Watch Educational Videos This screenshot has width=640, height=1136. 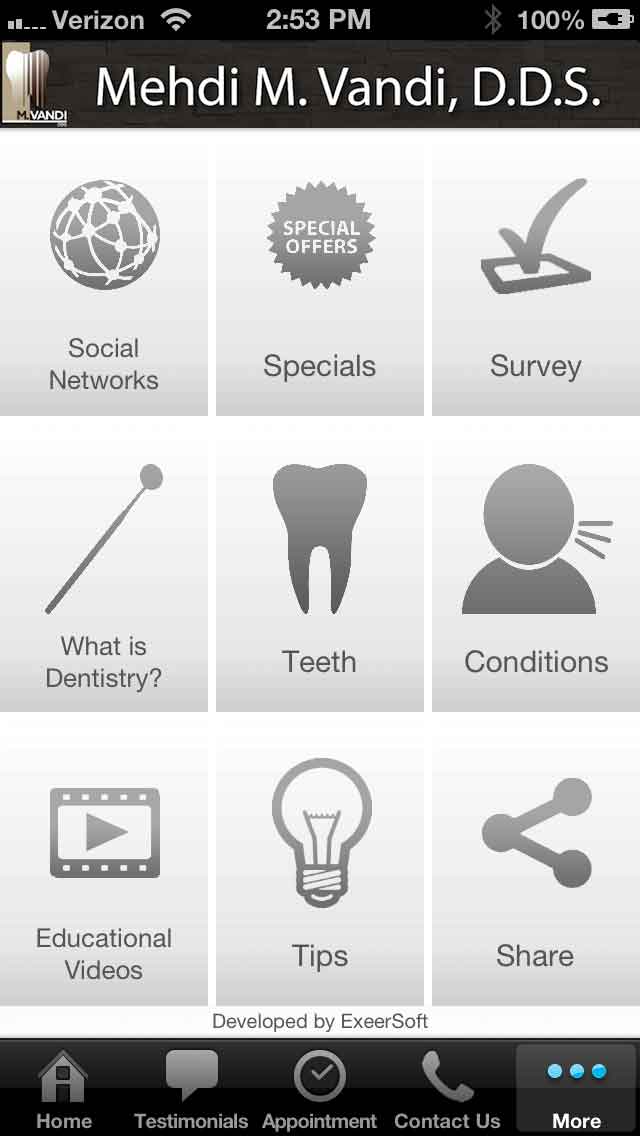click(x=104, y=866)
